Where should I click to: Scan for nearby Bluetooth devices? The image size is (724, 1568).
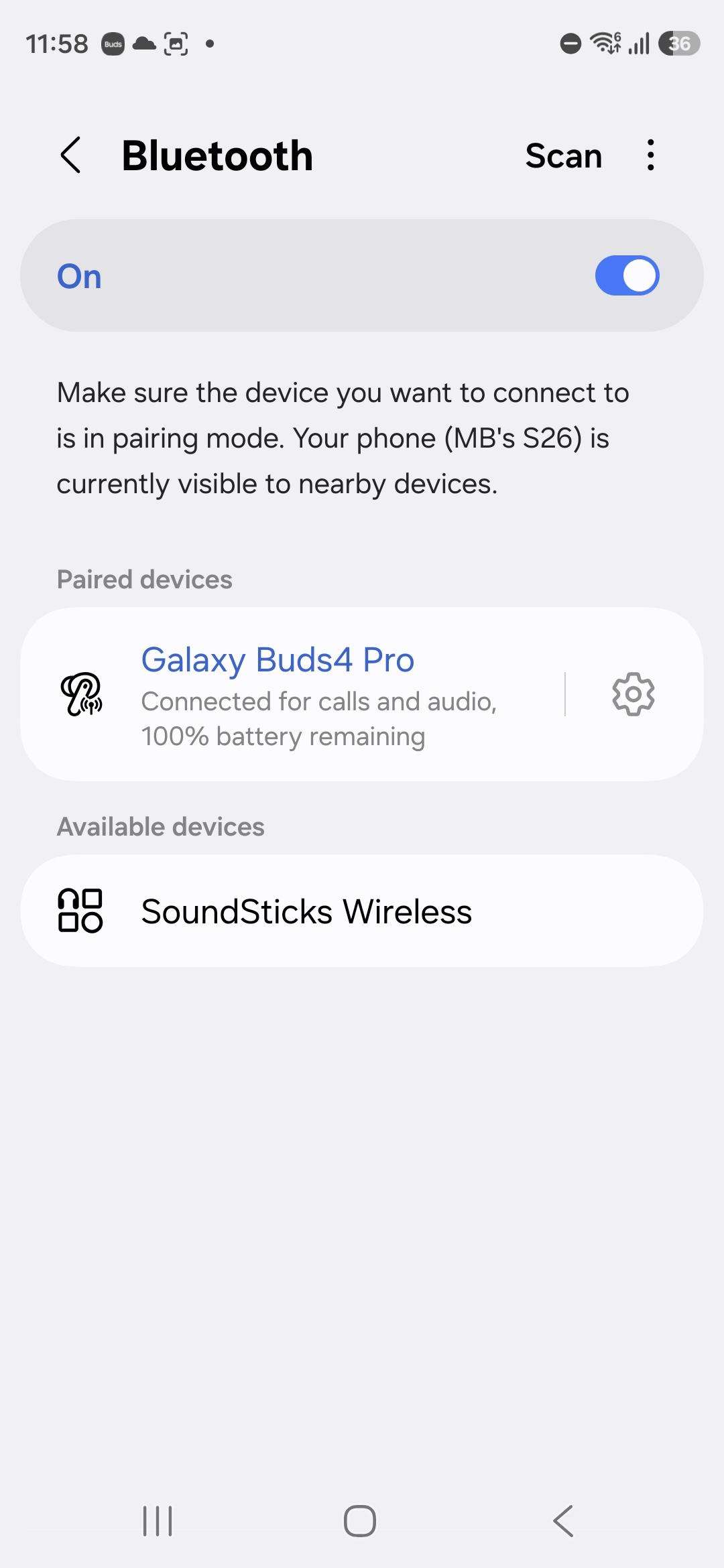(x=563, y=156)
